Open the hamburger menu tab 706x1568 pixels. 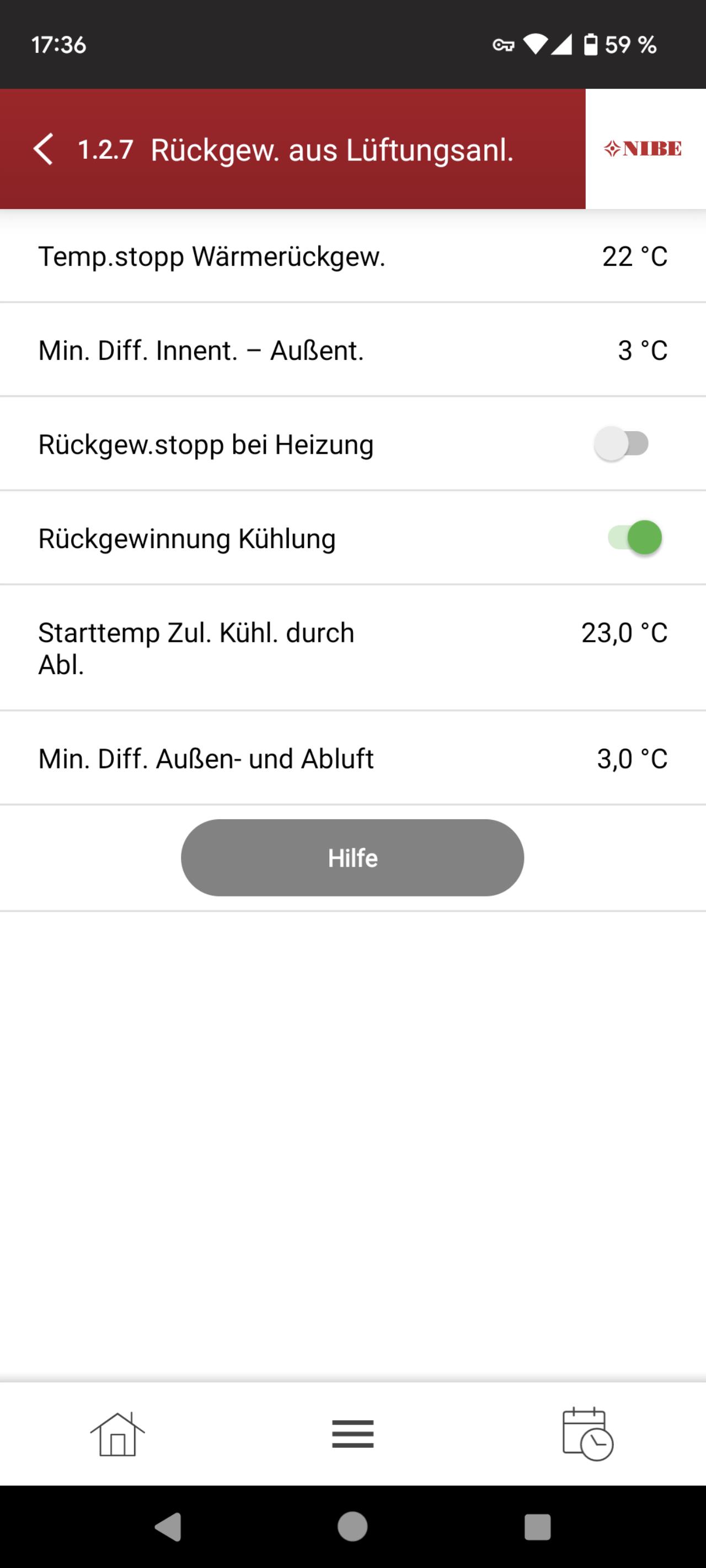[352, 1433]
